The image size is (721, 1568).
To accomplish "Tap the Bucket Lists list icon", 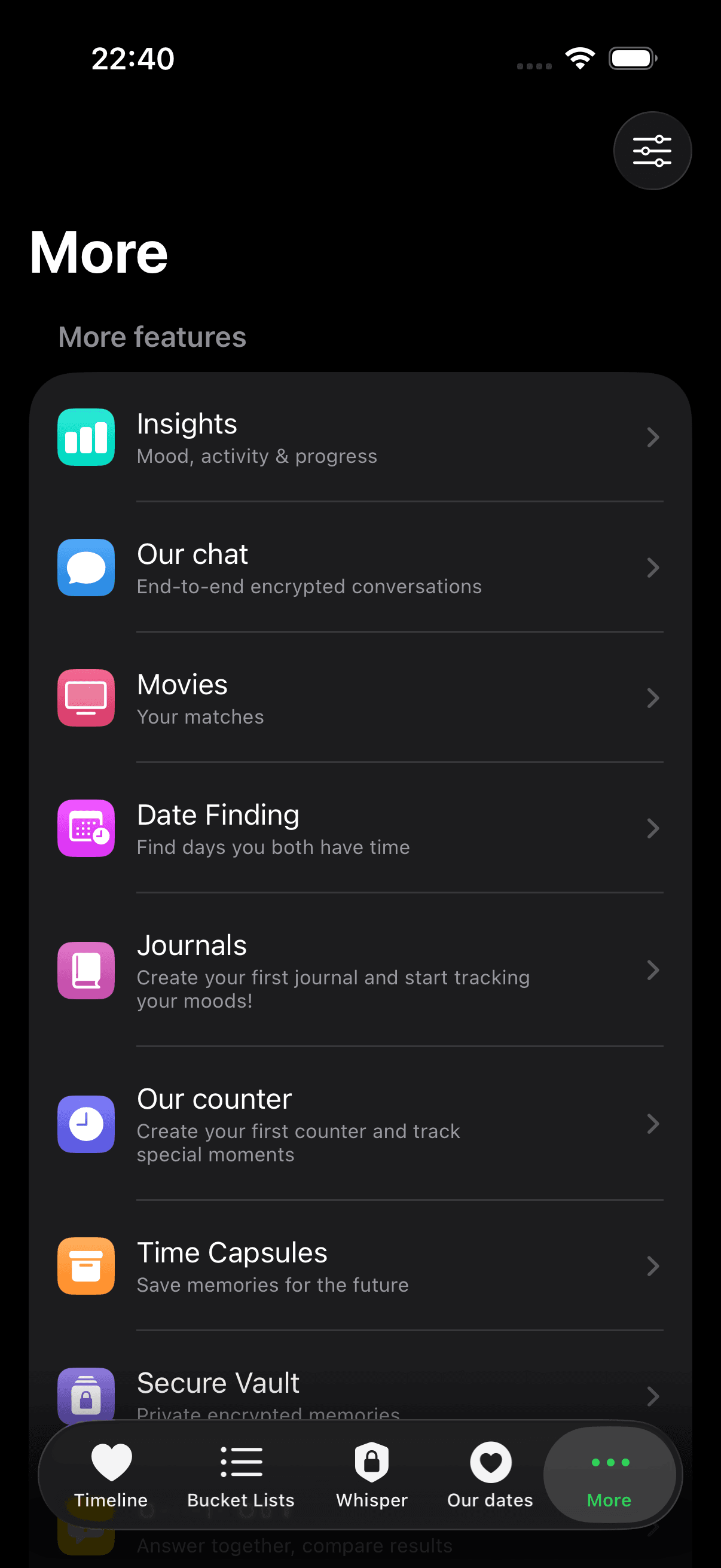I will tap(240, 1461).
